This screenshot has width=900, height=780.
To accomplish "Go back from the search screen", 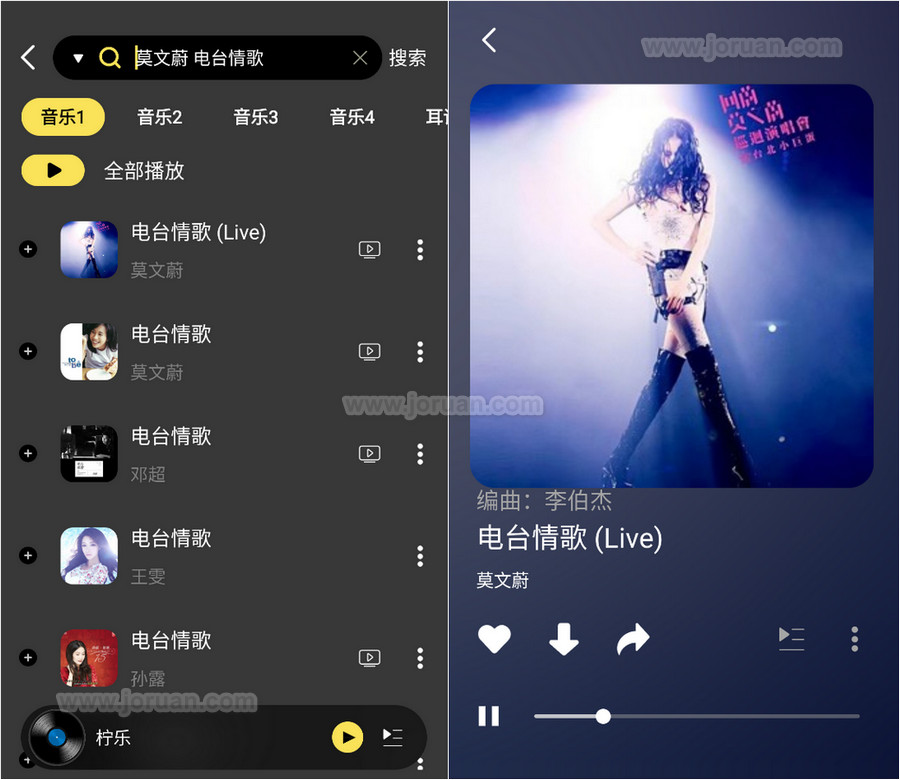I will click(x=28, y=58).
